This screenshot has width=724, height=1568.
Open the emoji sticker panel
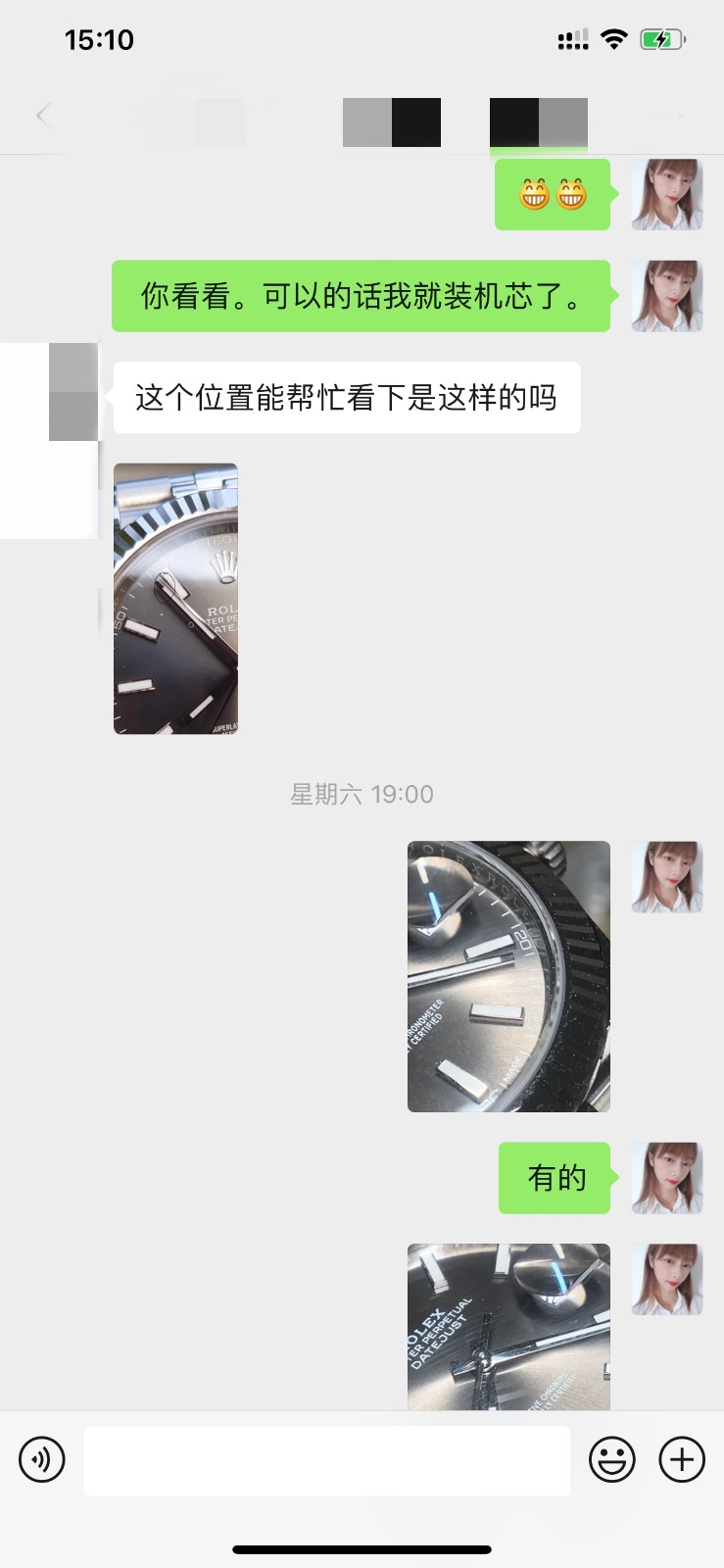(x=611, y=1459)
